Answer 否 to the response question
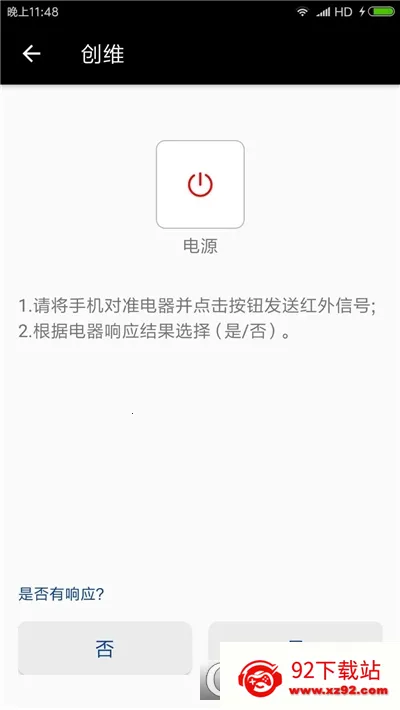Image resolution: width=400 pixels, height=710 pixels. tap(105, 648)
